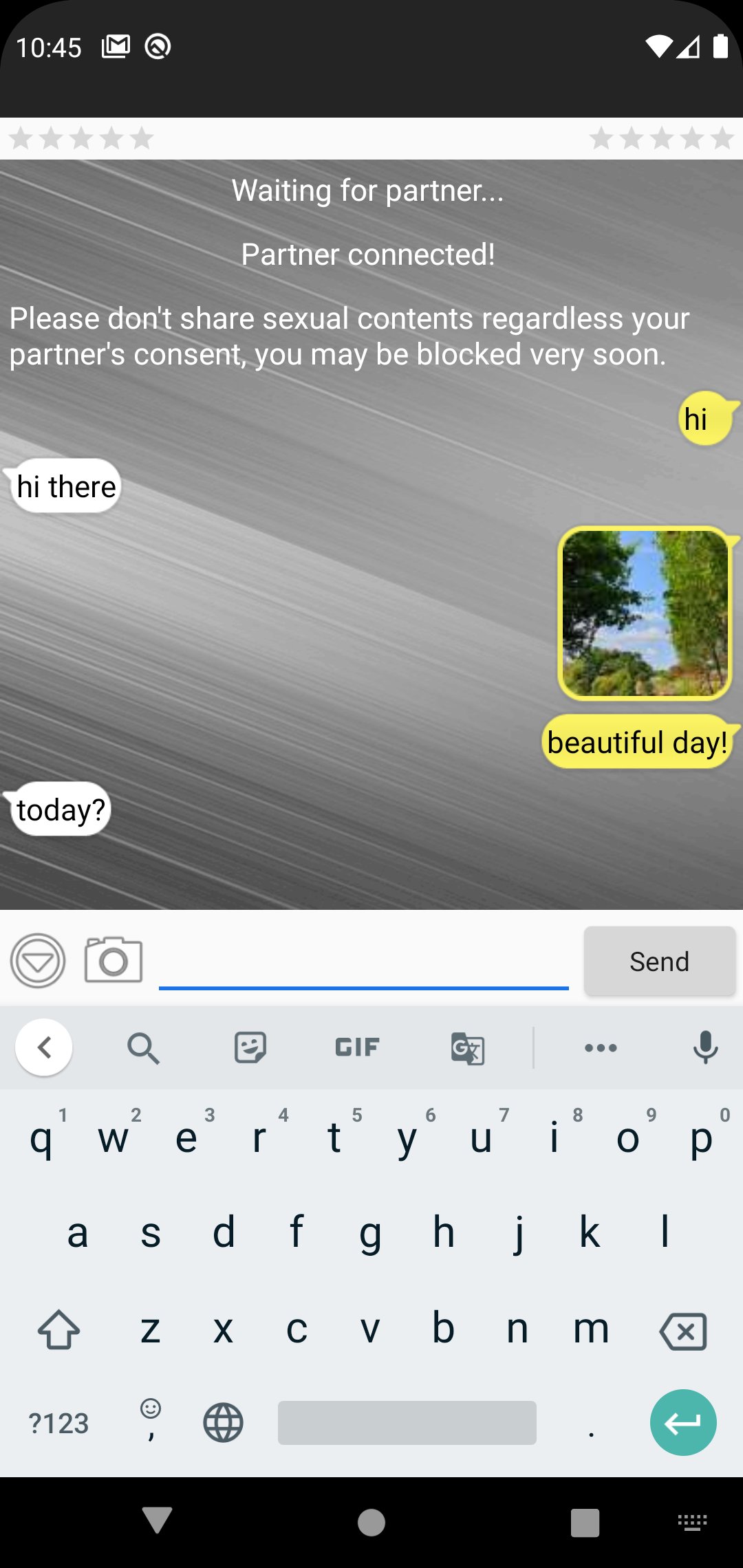Viewport: 743px width, 1568px height.
Task: Open keyboard sticker panel
Action: pos(250,1047)
